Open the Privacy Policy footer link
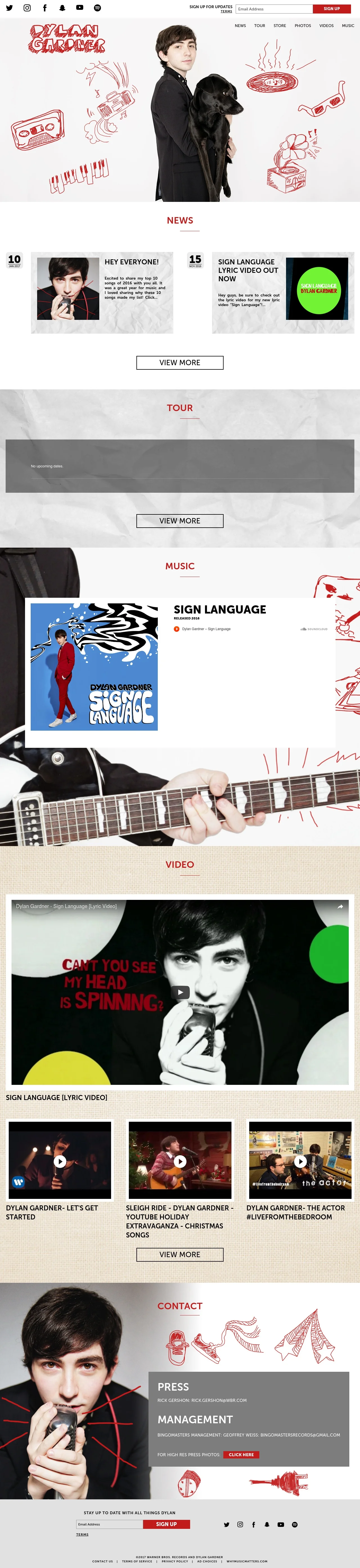This screenshot has height=1568, width=360. coord(175,1561)
